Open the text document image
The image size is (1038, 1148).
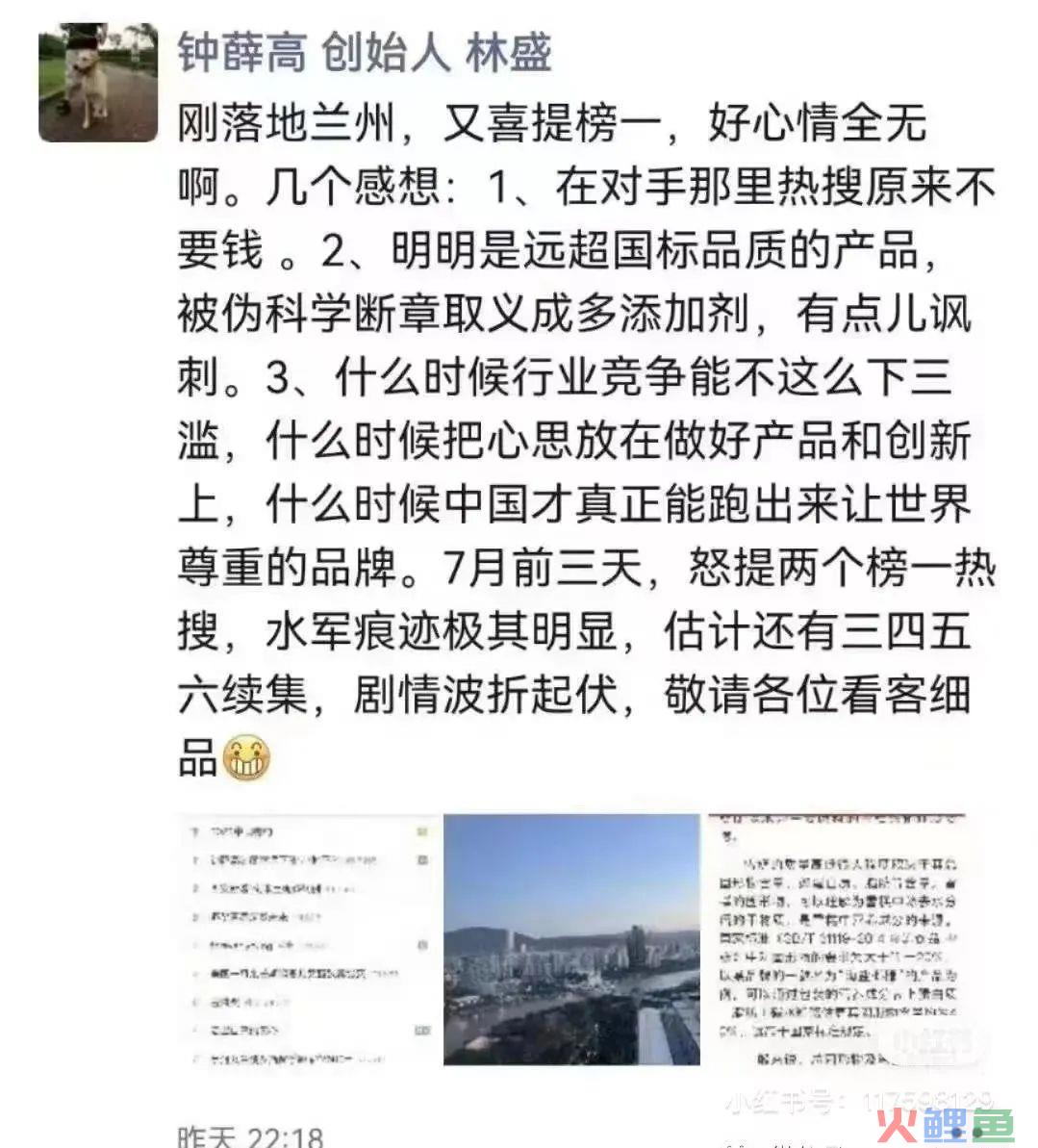[839, 940]
